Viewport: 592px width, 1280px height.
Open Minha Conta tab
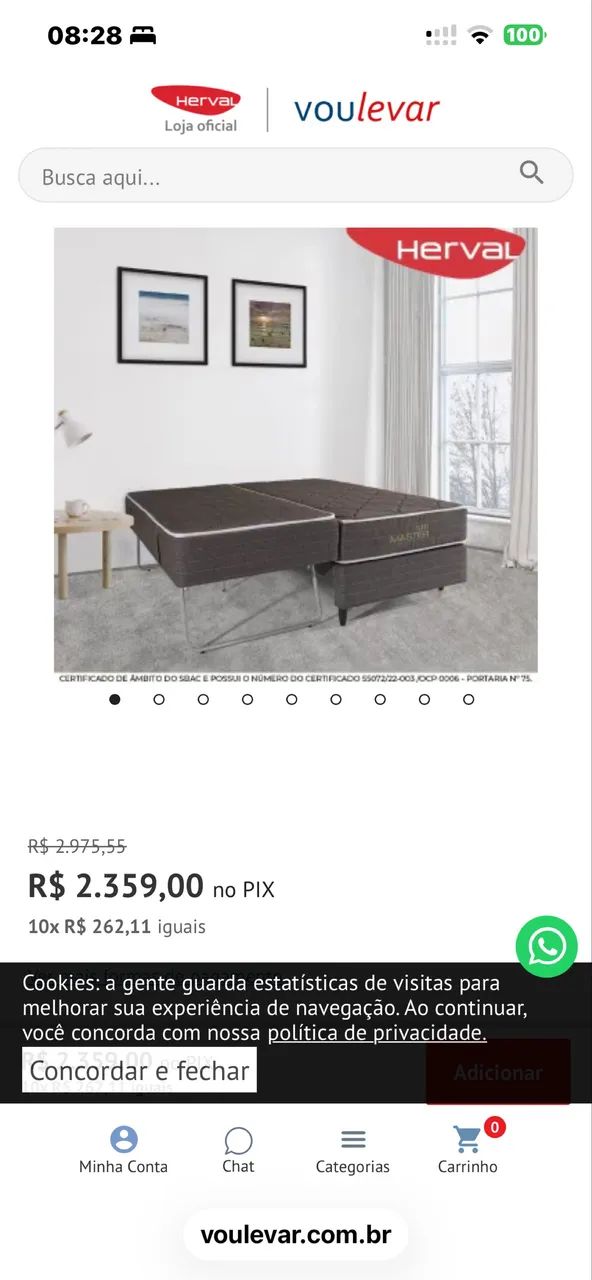[124, 1151]
